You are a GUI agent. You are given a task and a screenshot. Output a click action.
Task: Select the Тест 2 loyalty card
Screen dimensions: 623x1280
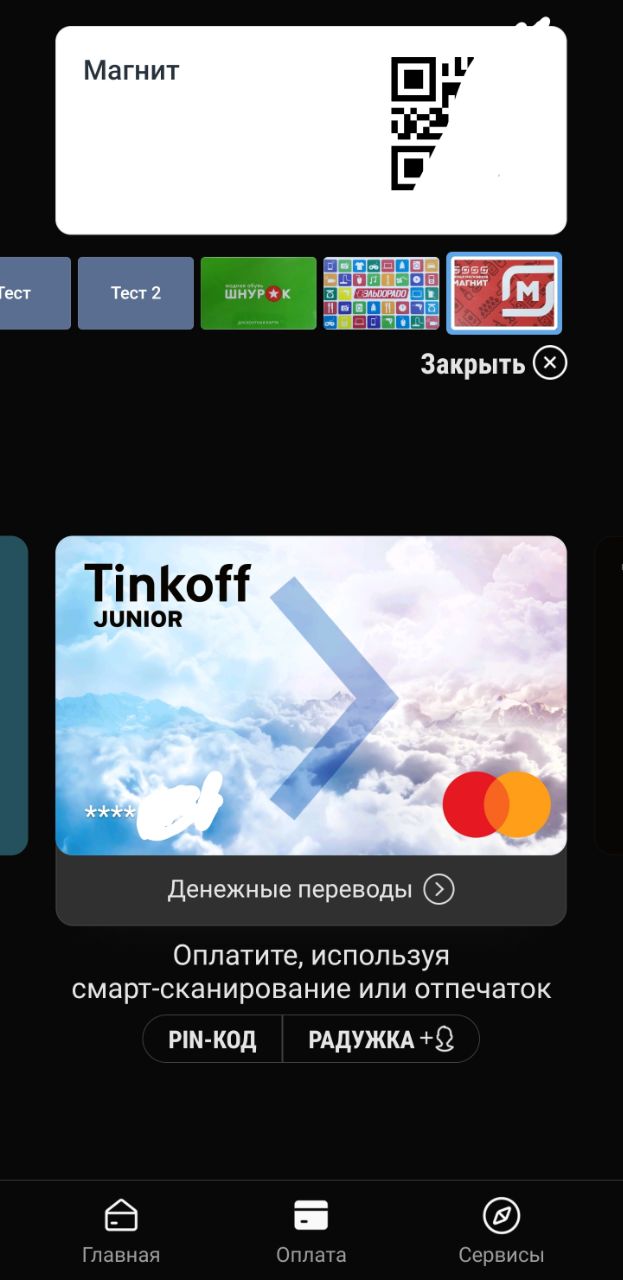[135, 293]
